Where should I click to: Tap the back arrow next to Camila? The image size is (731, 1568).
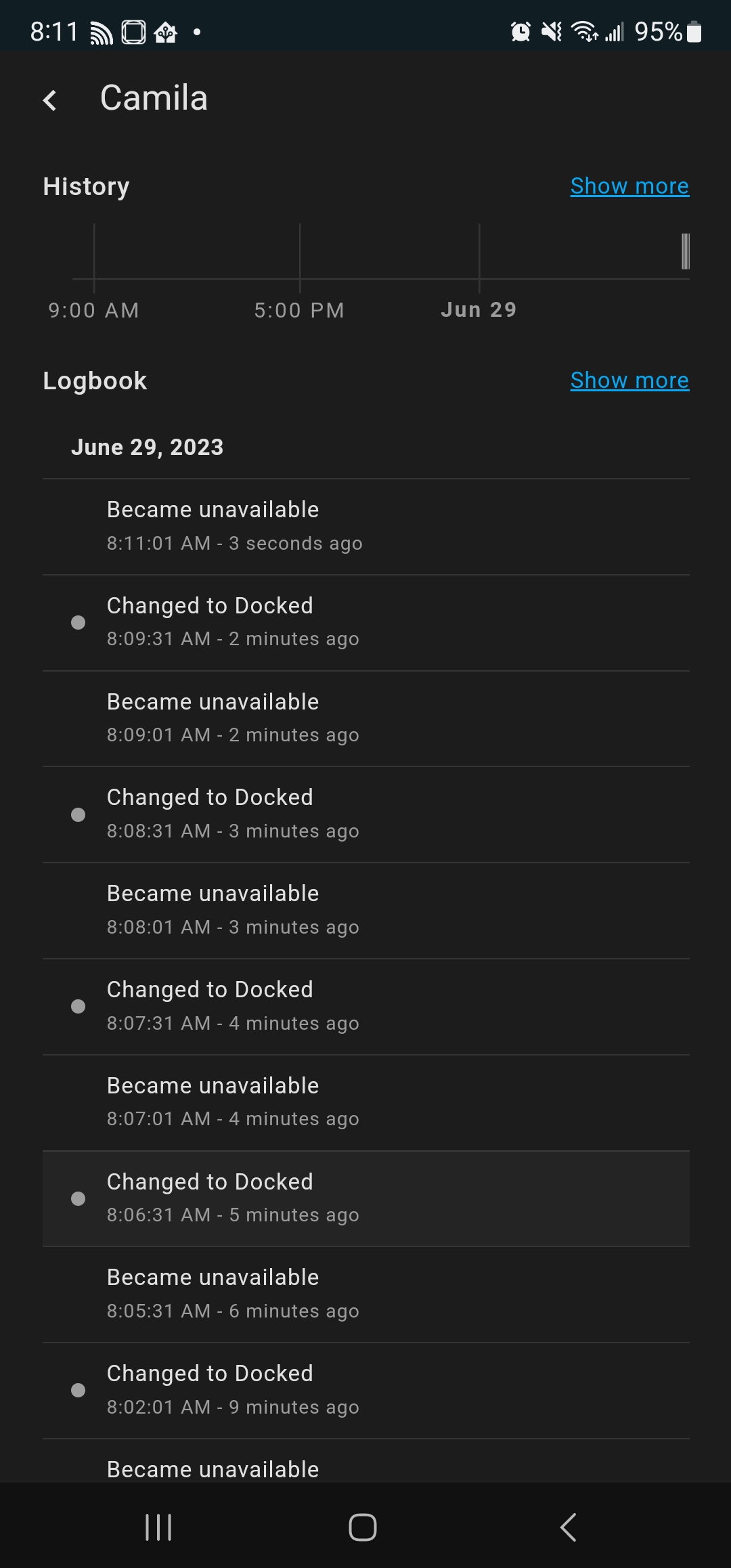click(x=51, y=99)
